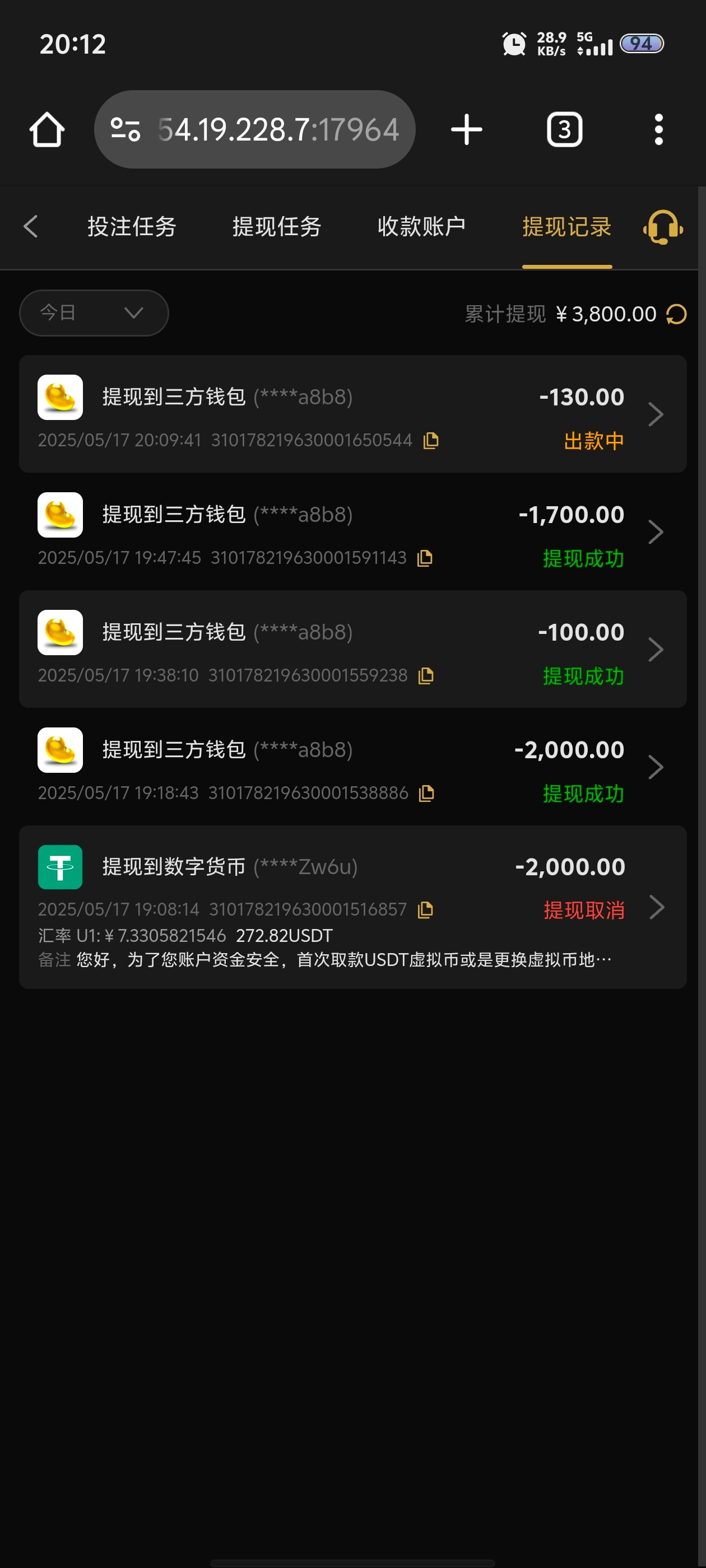Switch to the 提现任务 tab

pyautogui.click(x=277, y=226)
